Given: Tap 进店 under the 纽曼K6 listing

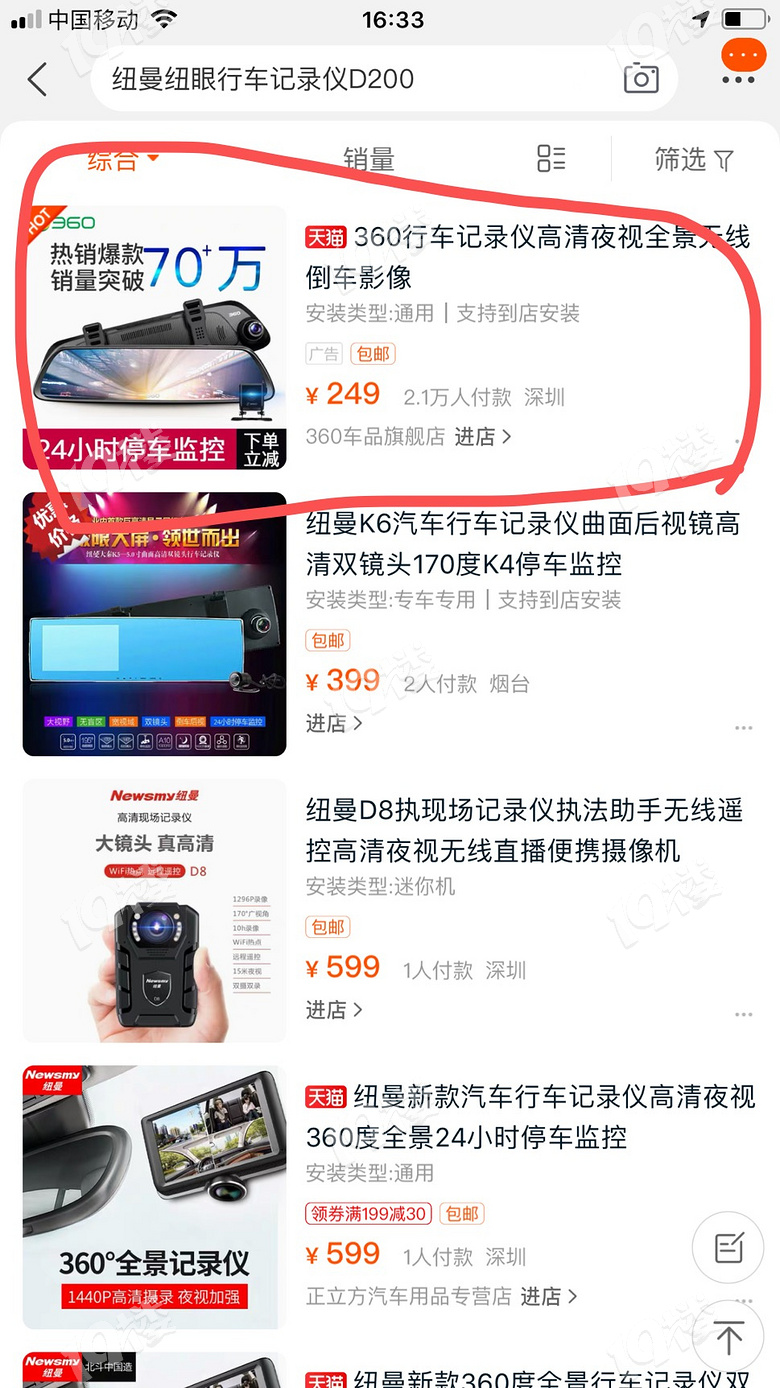Looking at the screenshot, I should tap(334, 723).
